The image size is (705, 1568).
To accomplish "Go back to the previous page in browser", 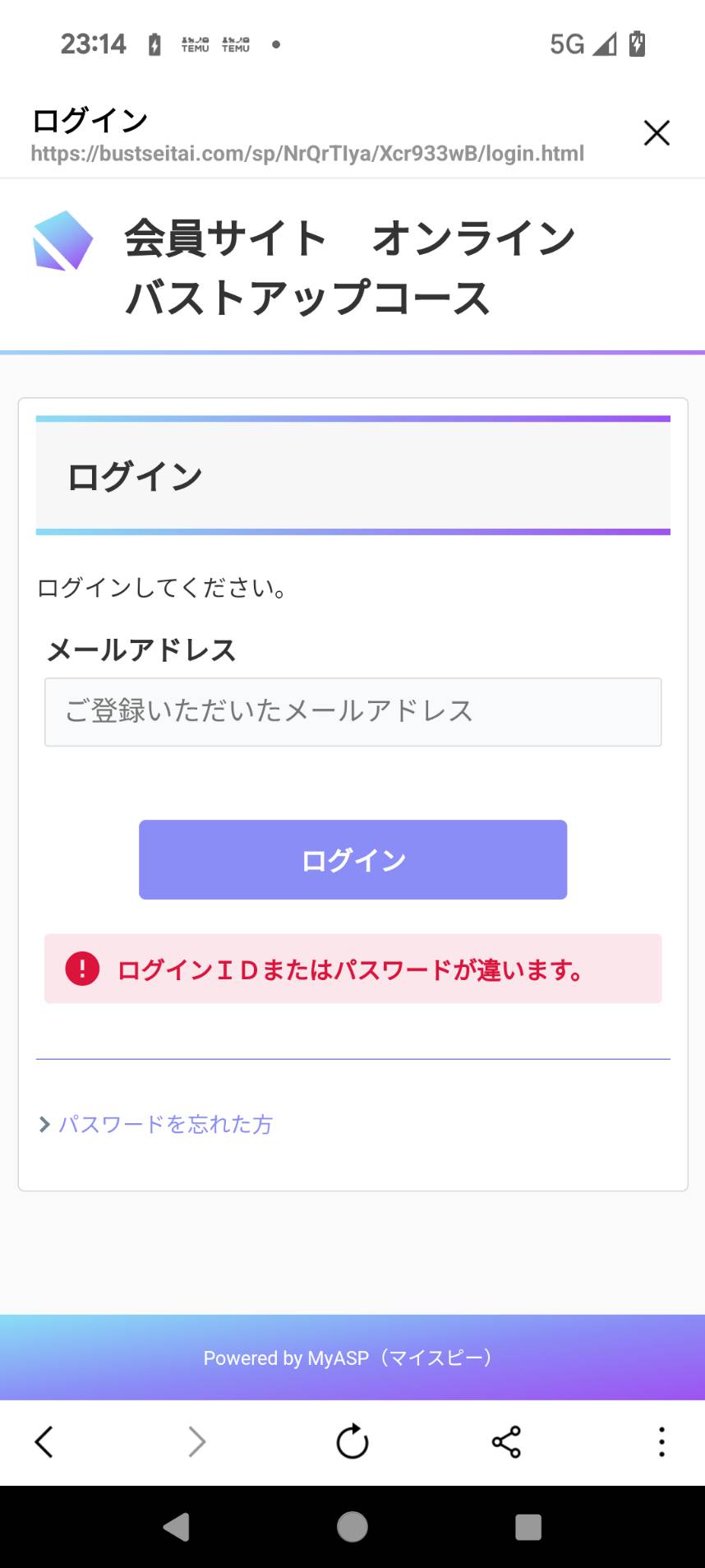I will (44, 1441).
